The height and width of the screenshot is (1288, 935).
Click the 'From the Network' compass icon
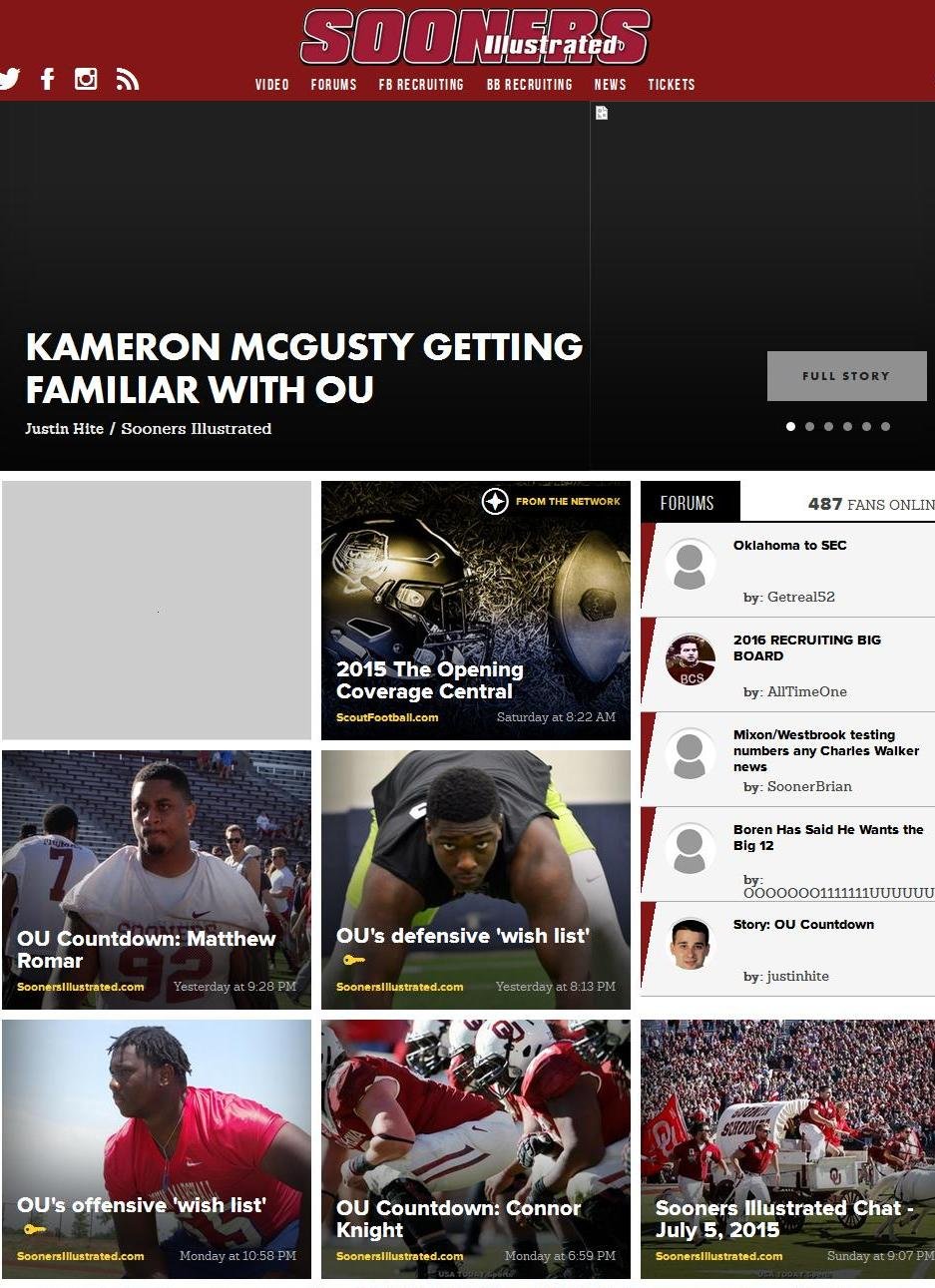[496, 502]
